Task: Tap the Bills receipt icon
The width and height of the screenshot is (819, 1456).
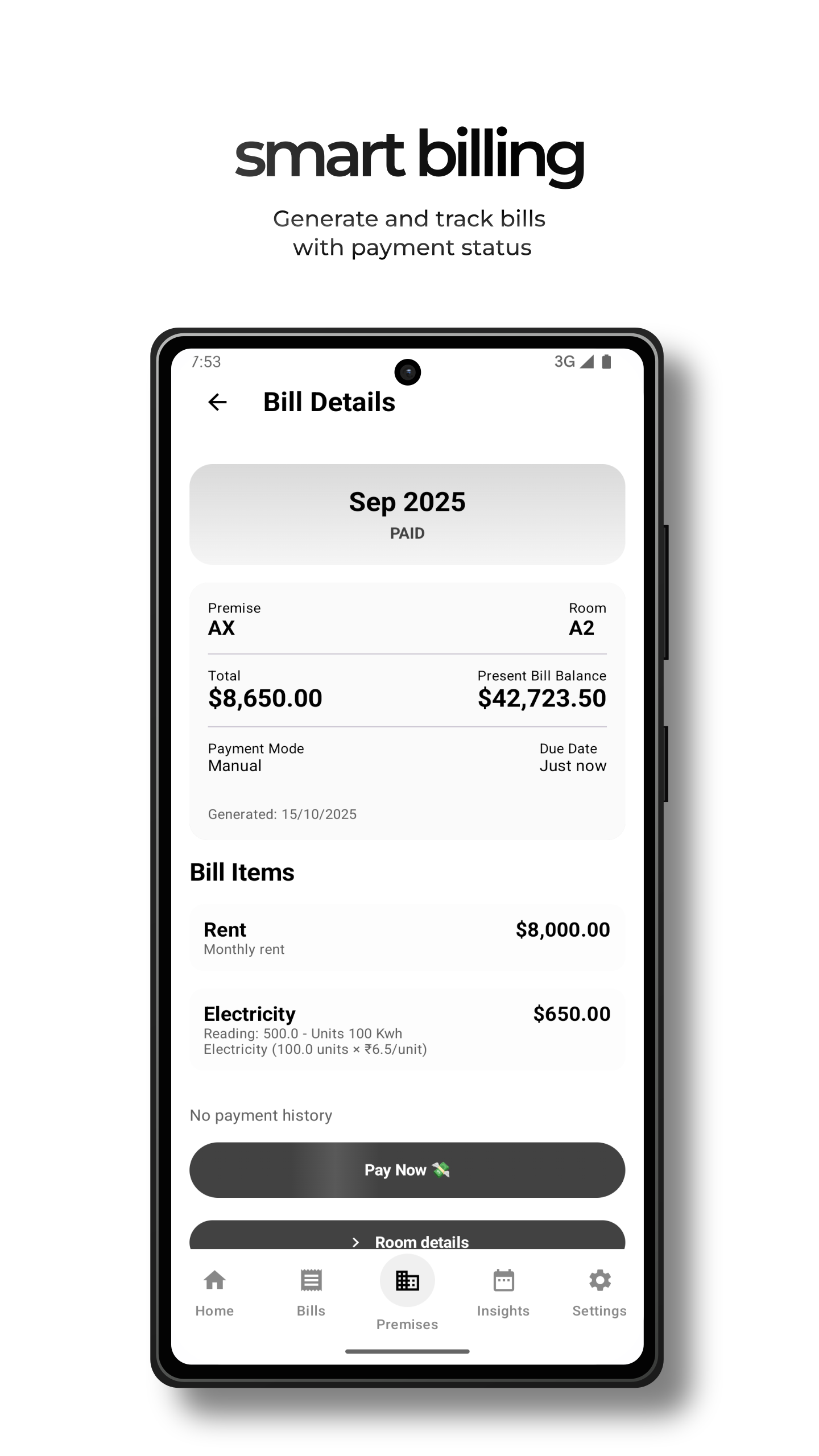Action: click(311, 1280)
